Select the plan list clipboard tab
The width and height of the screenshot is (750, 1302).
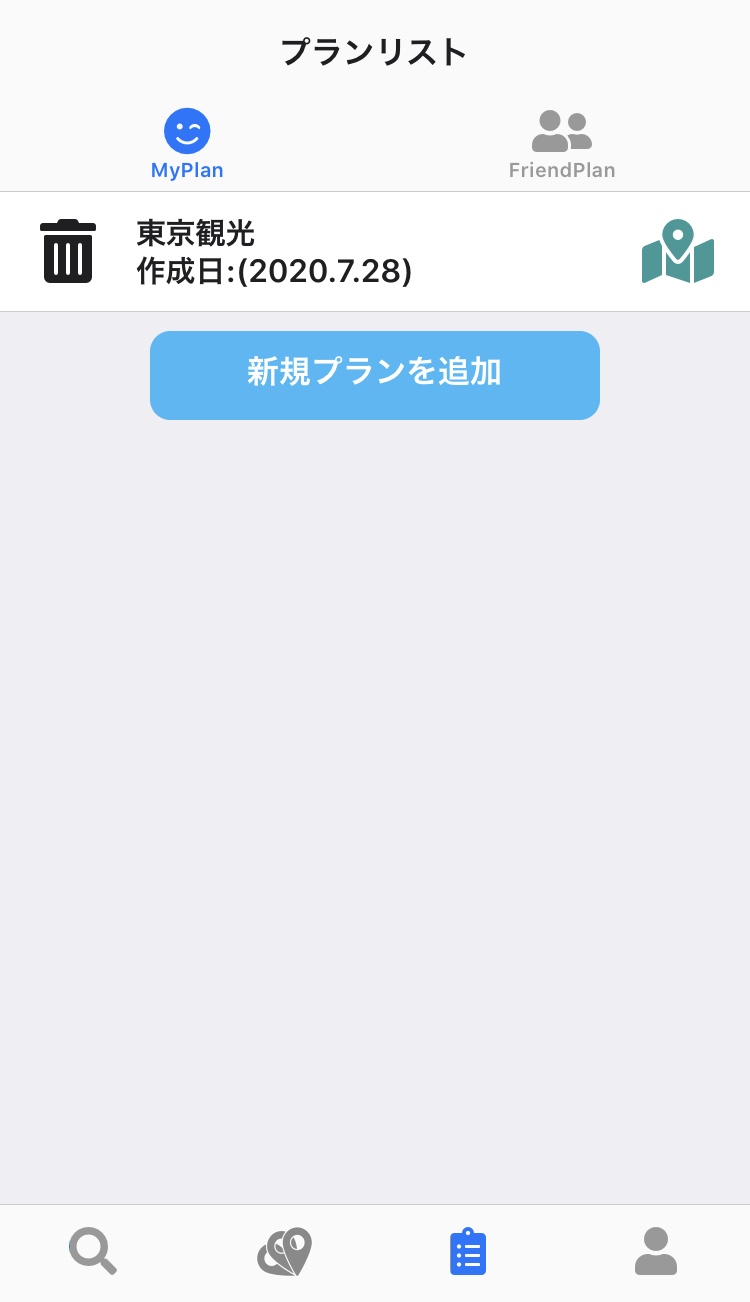coord(468,1251)
